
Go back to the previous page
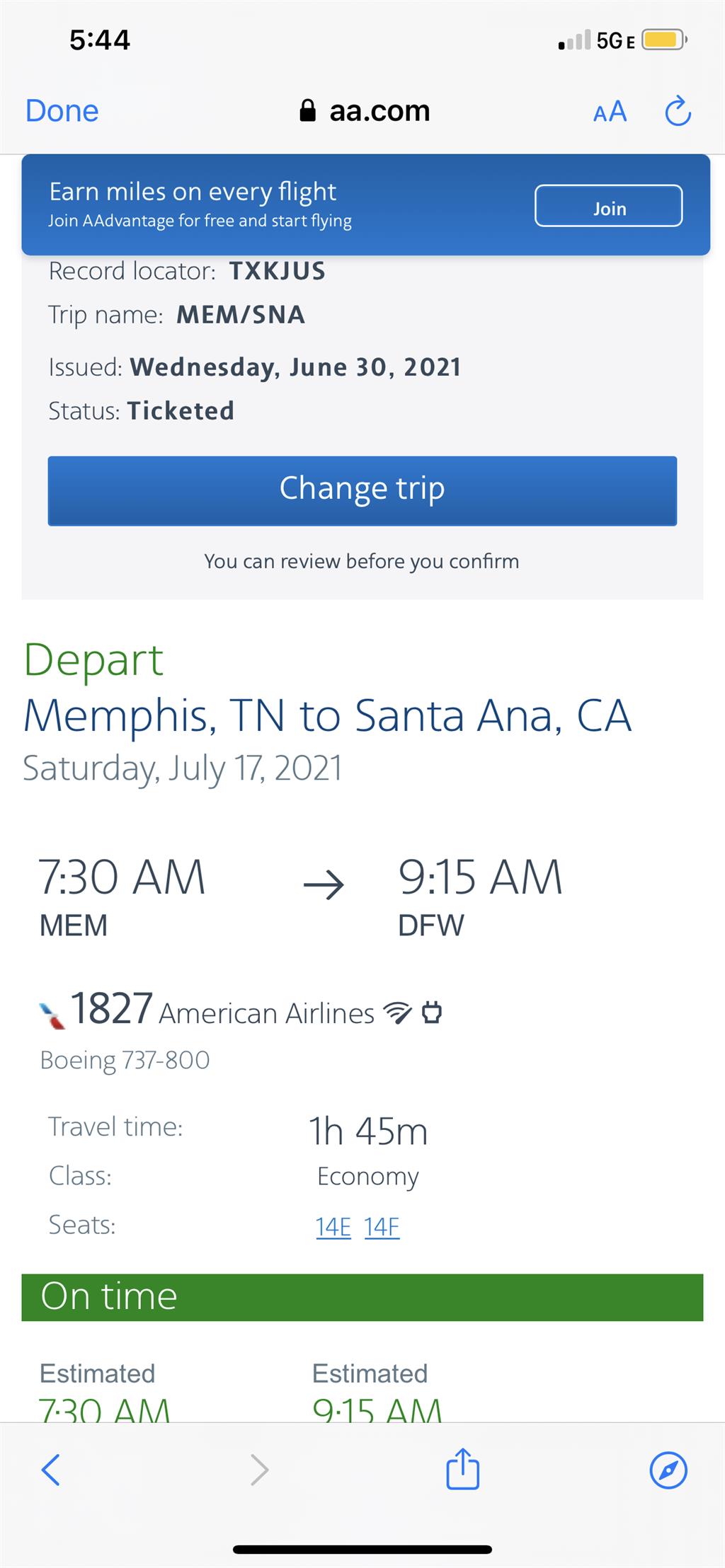[x=51, y=1470]
